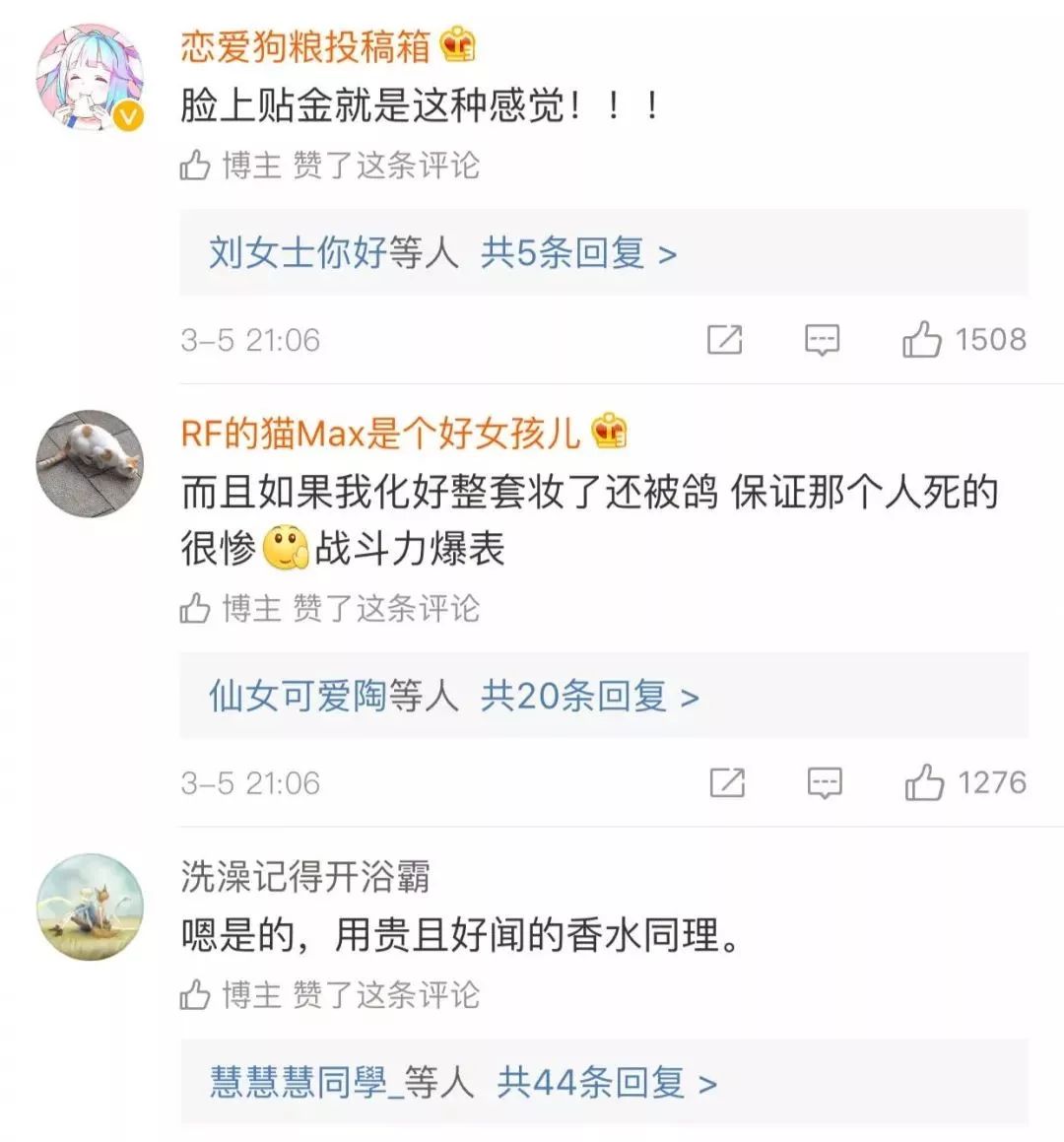Reply to RF的猫Max's comment
Image resolution: width=1064 pixels, height=1142 pixels.
pos(824,783)
